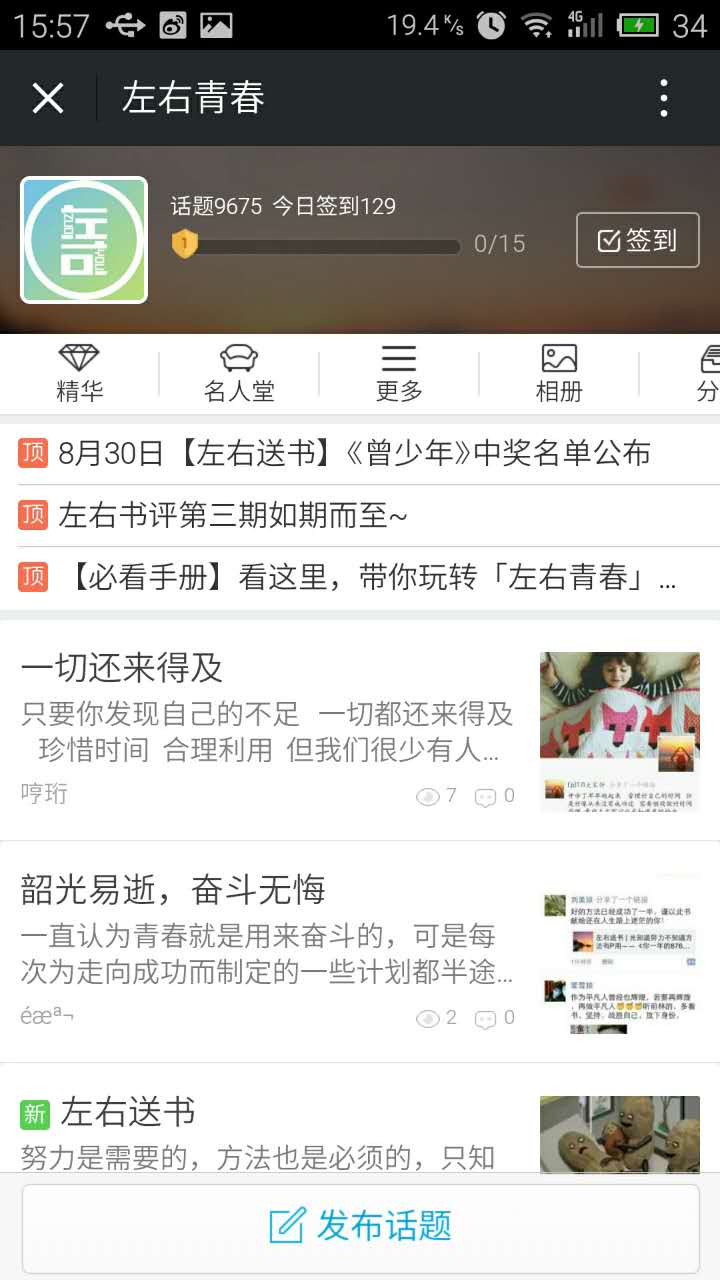Open the 名人堂 hall of fame
This screenshot has height=1280, width=720.
point(239,374)
